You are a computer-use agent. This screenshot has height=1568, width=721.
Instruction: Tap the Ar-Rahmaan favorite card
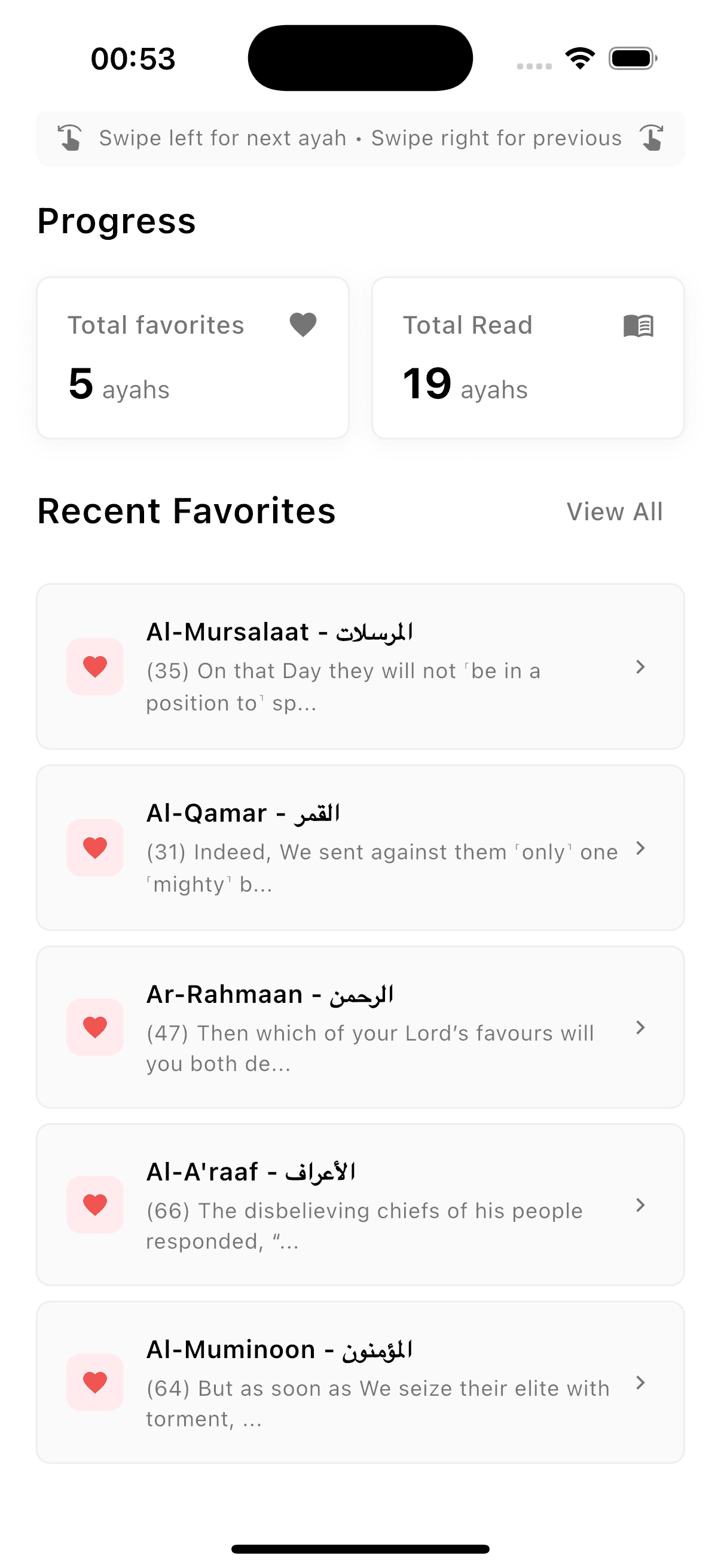[x=360, y=1027]
